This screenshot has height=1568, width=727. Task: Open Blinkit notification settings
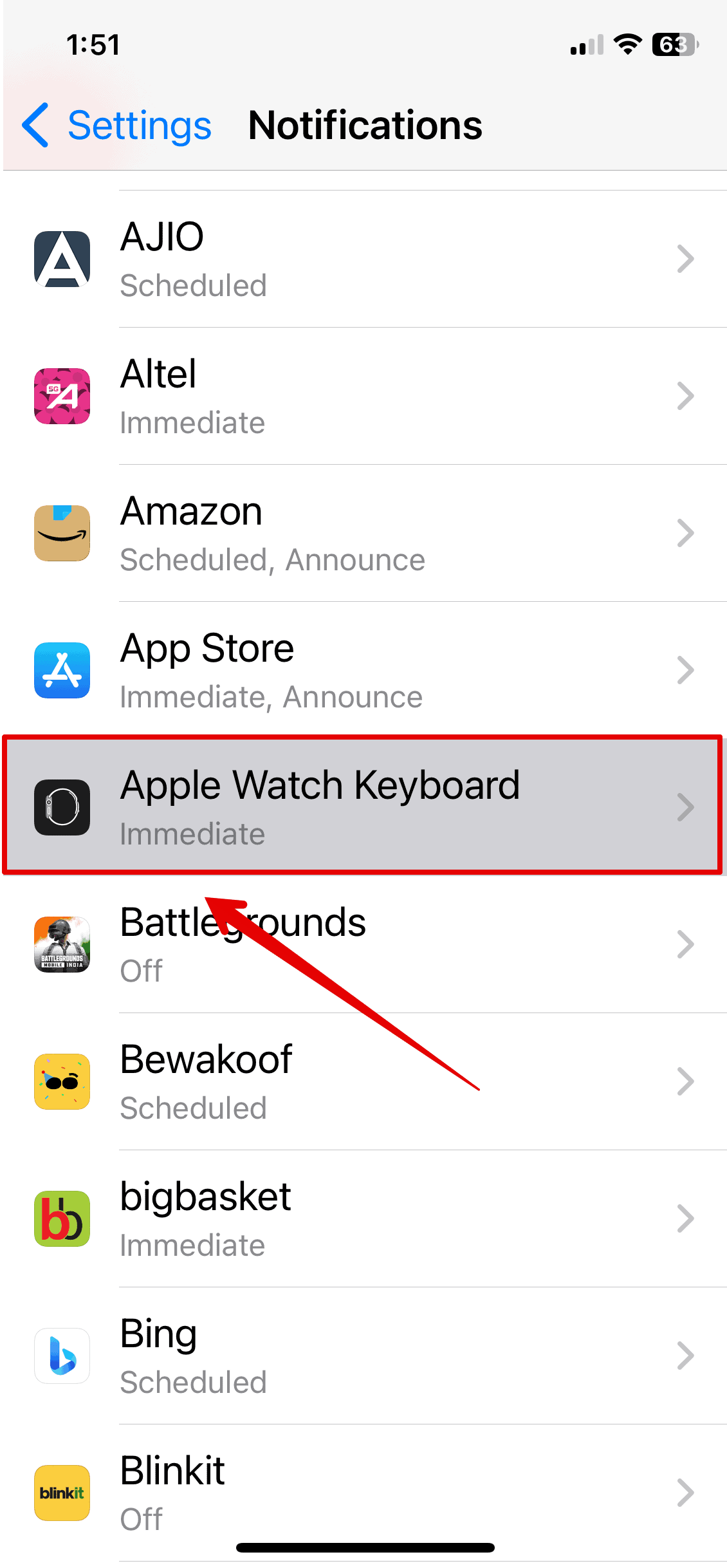pyautogui.click(x=363, y=1492)
